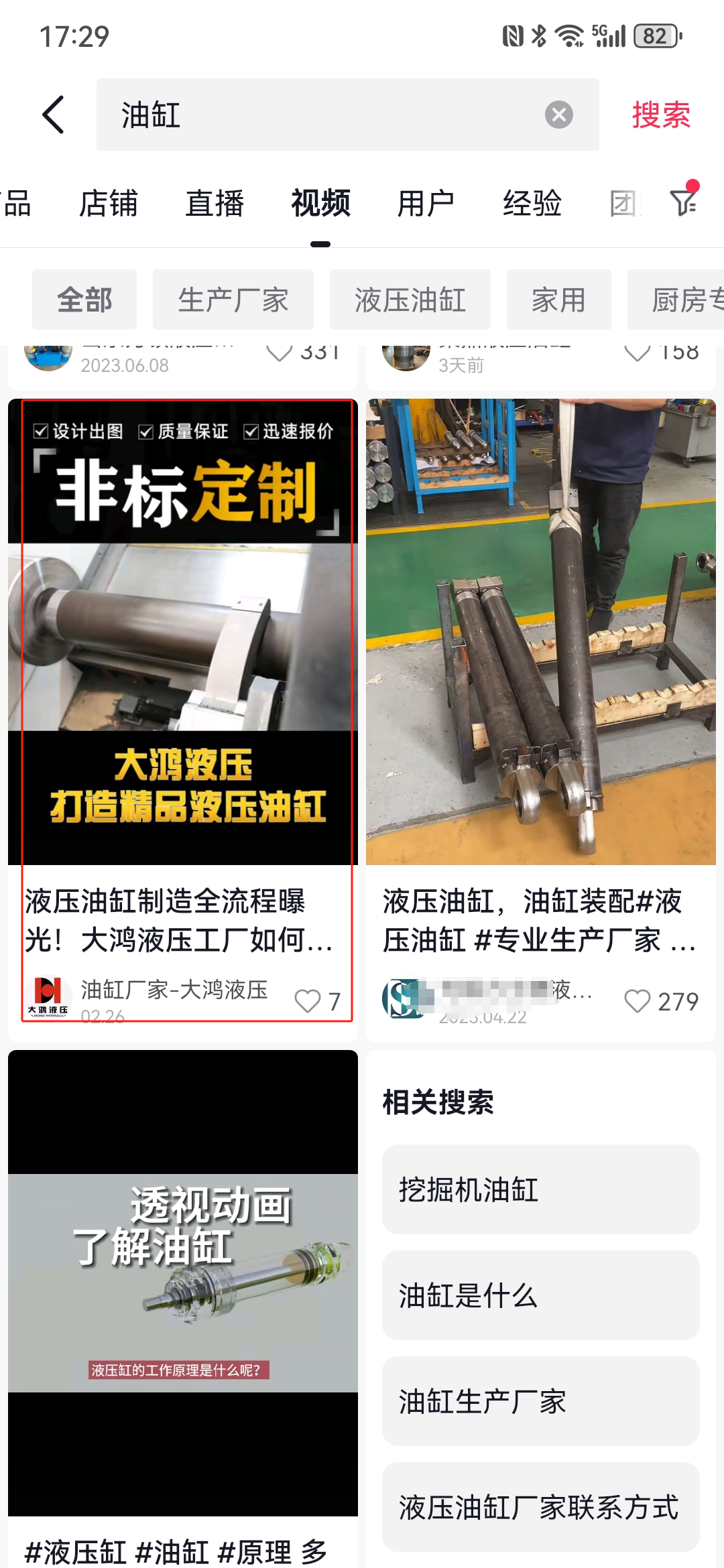Viewport: 724px width, 1568px height.
Task: Search related term 挖掘机油缸
Action: click(x=540, y=1189)
